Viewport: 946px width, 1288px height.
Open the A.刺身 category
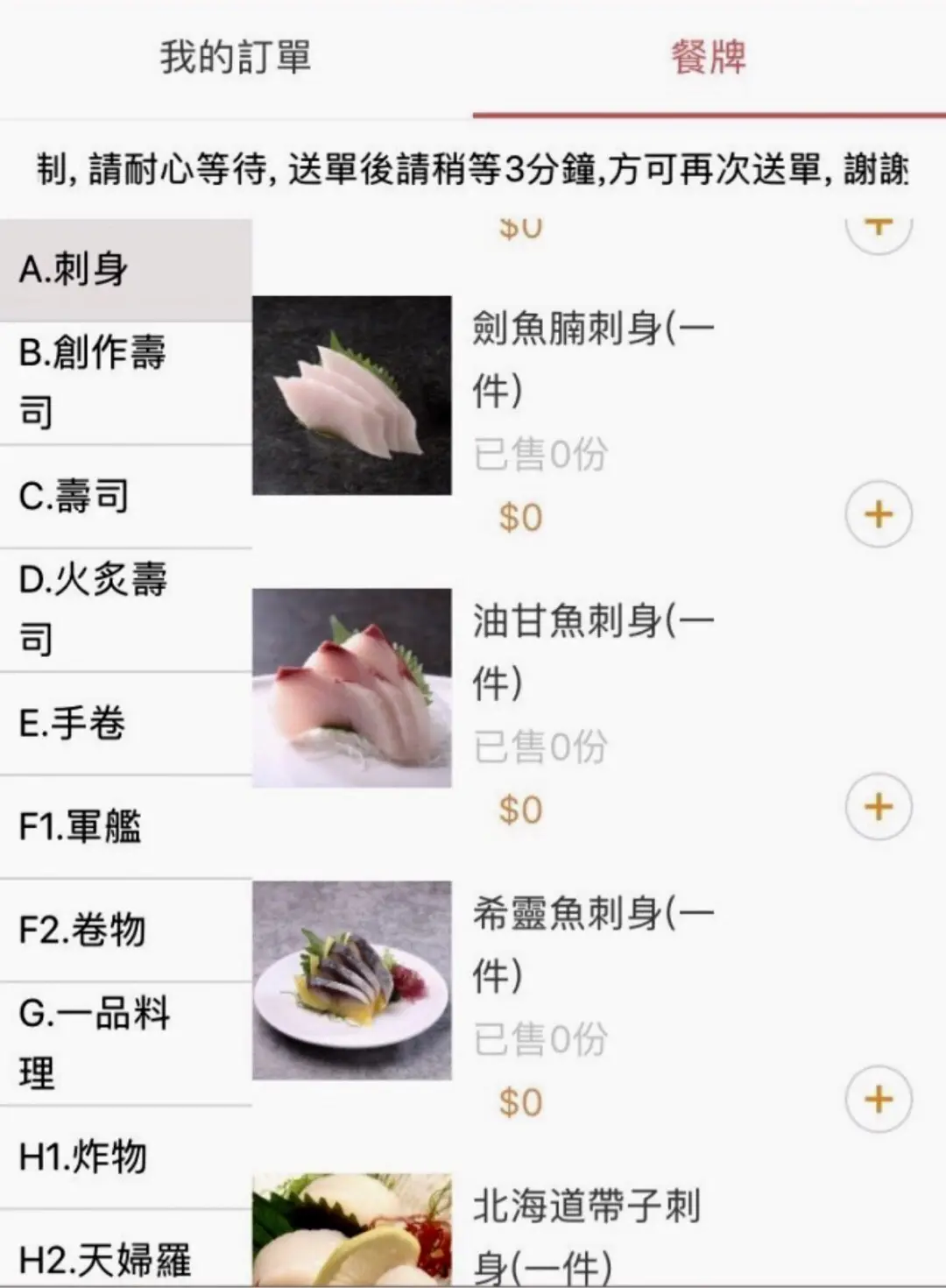point(125,269)
